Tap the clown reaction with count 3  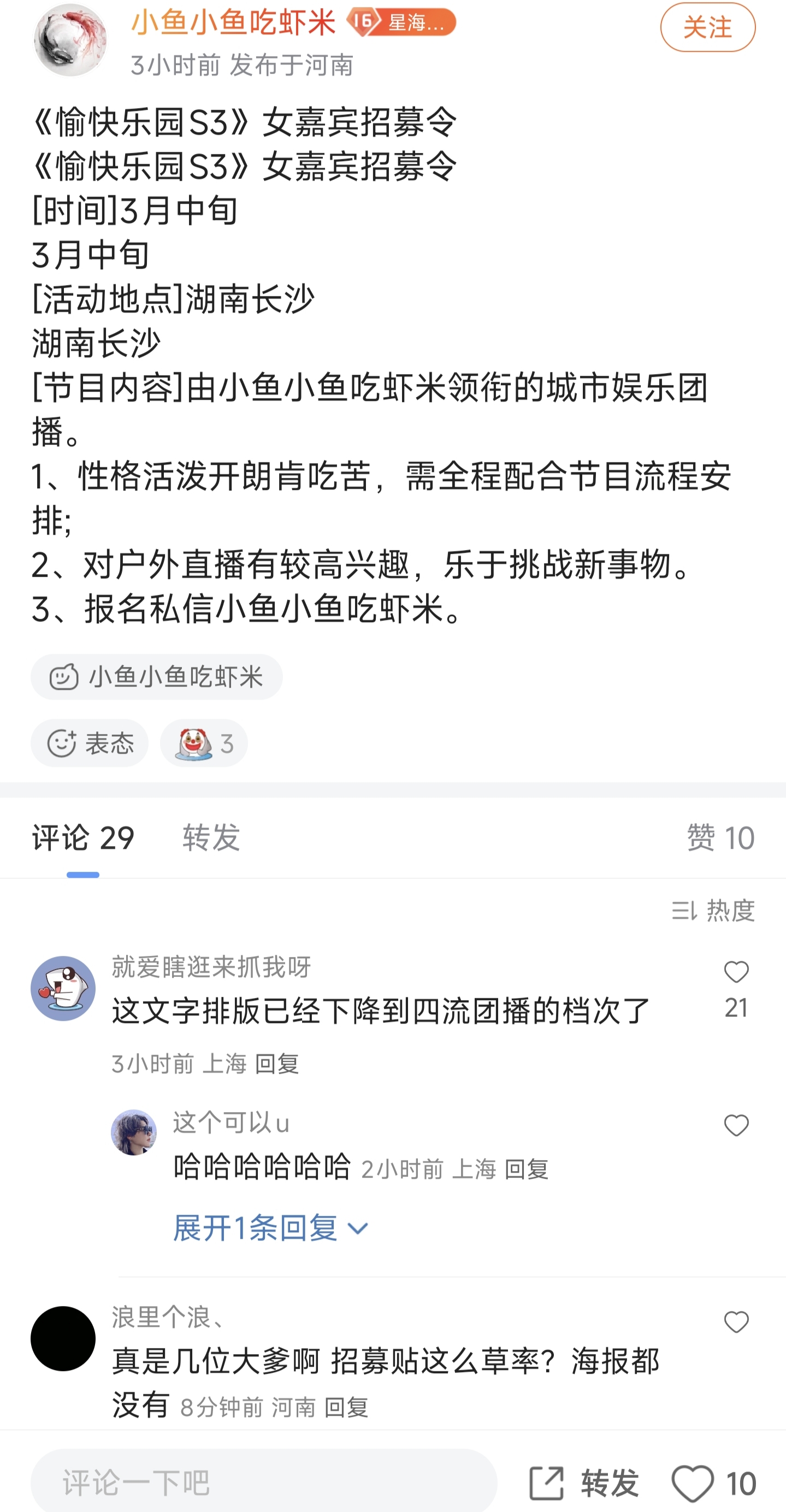(204, 743)
